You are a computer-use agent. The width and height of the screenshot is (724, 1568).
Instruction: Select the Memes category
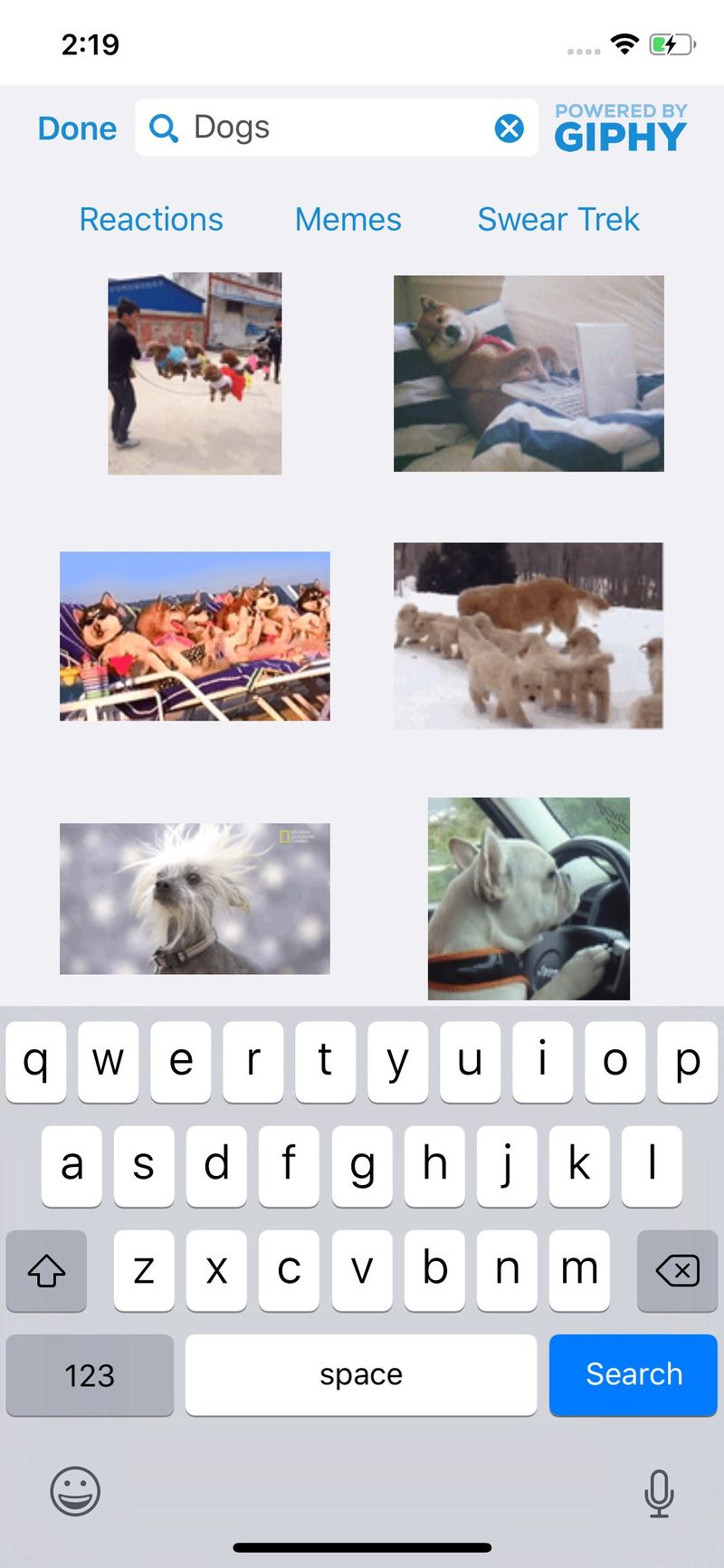point(348,219)
